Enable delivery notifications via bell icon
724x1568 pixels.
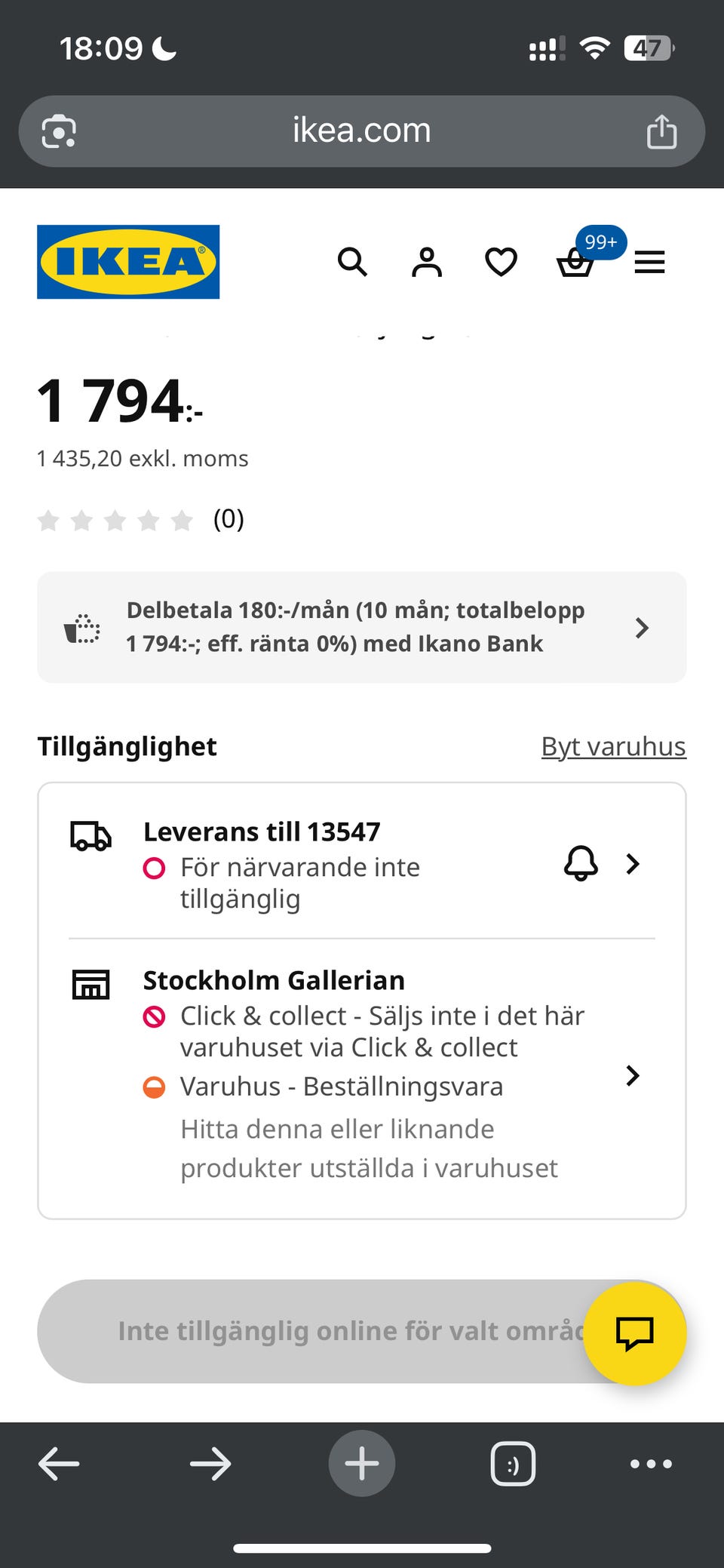[580, 865]
